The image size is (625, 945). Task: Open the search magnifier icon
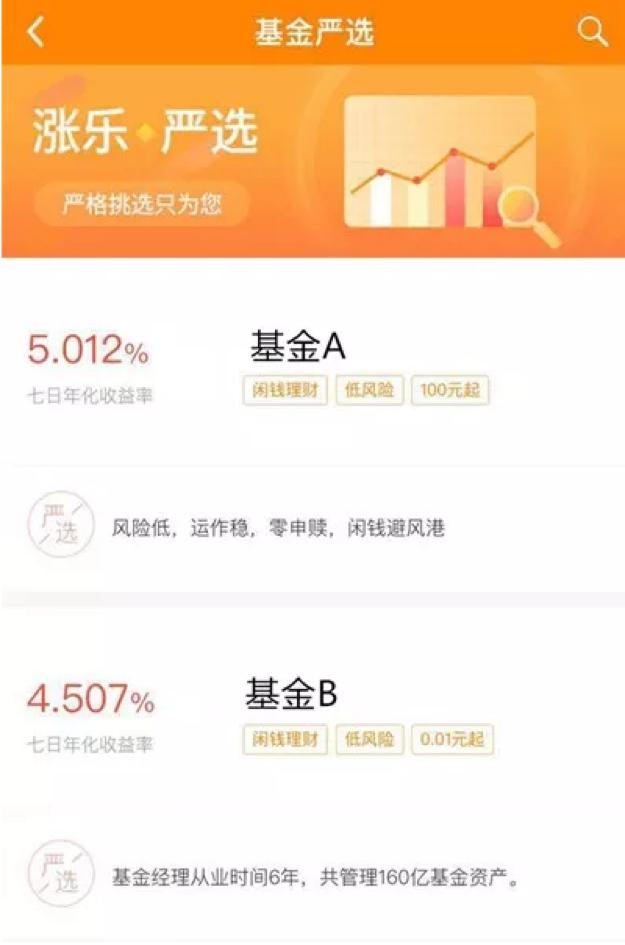pos(592,32)
